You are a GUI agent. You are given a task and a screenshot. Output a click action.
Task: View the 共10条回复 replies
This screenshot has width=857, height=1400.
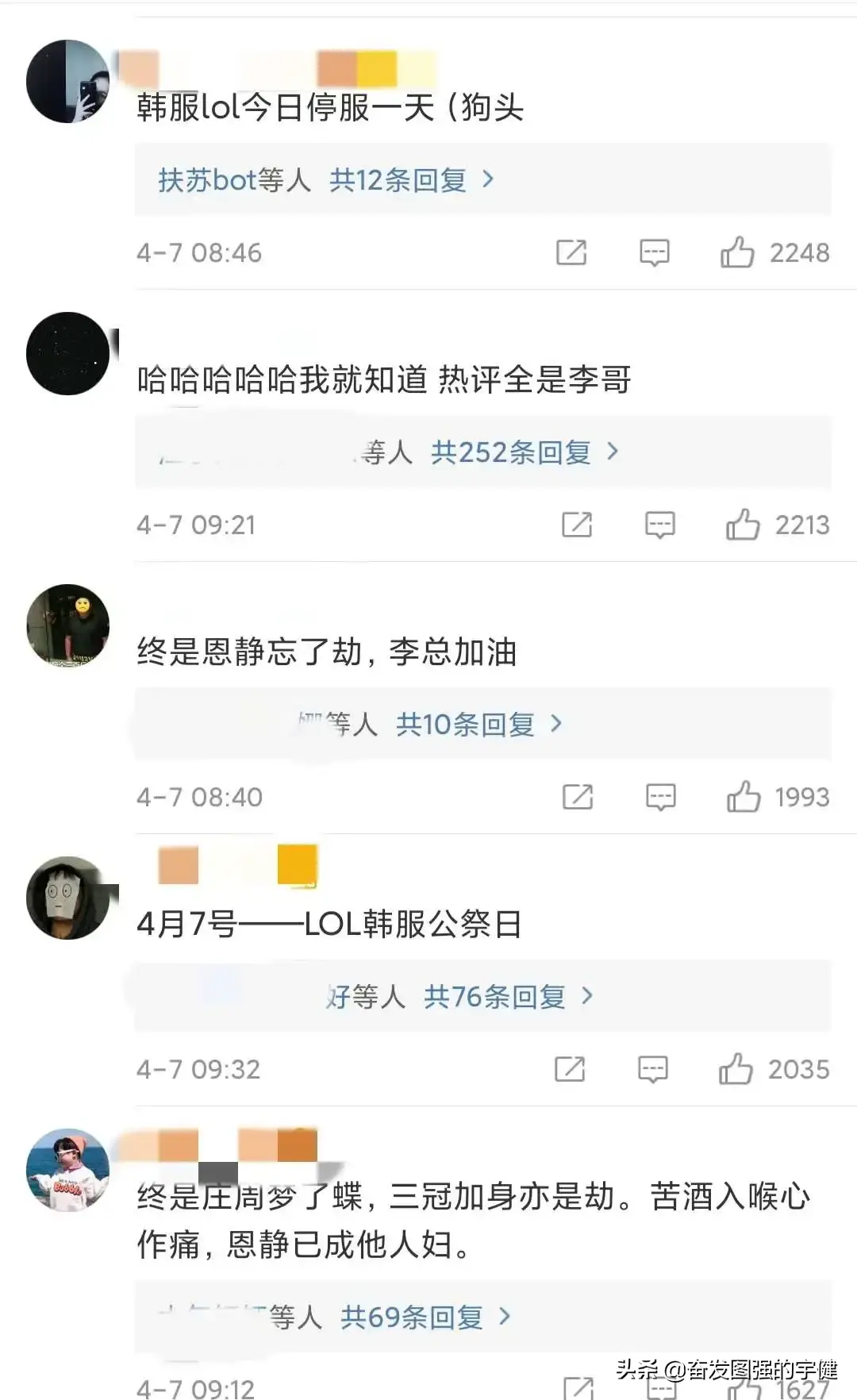coord(465,724)
